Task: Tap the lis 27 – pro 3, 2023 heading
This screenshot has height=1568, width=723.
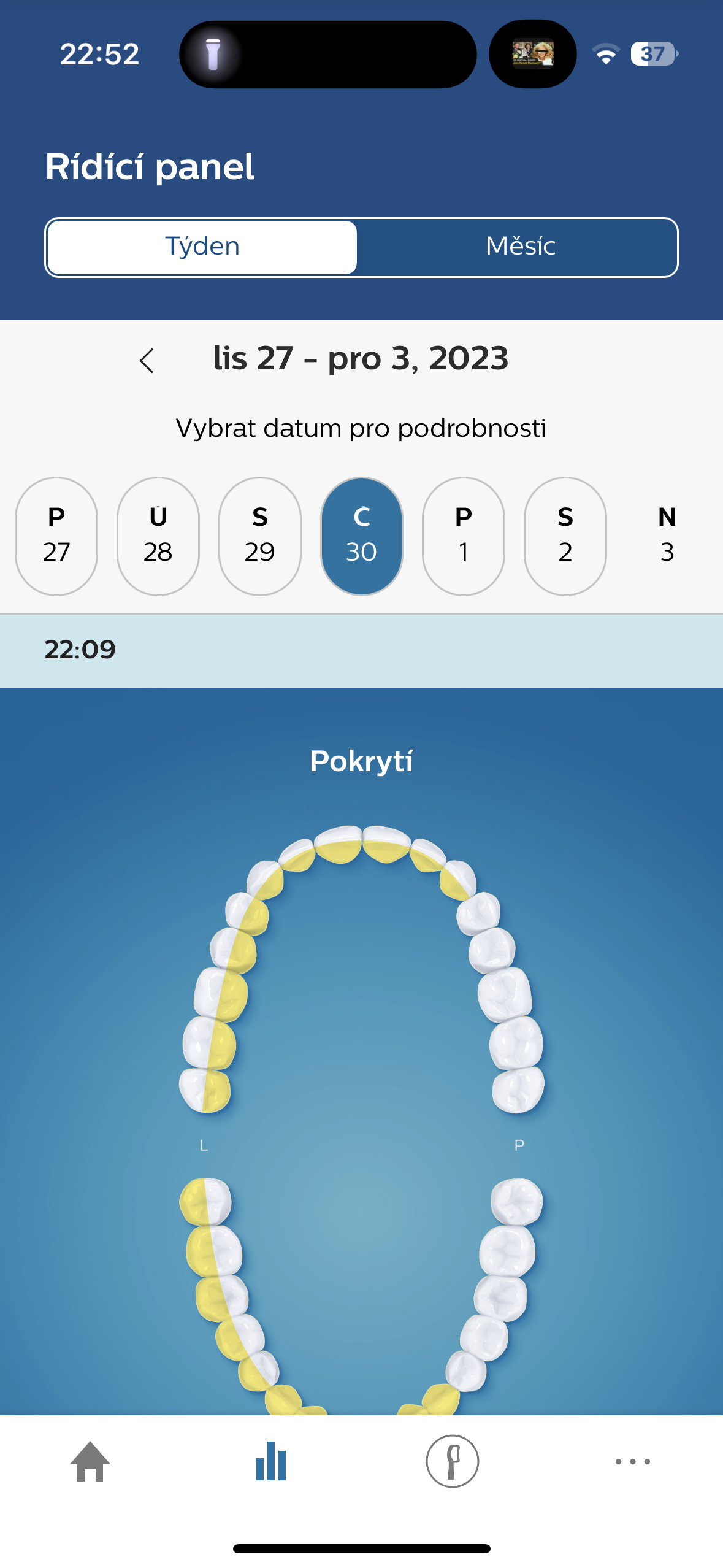Action: tap(361, 359)
